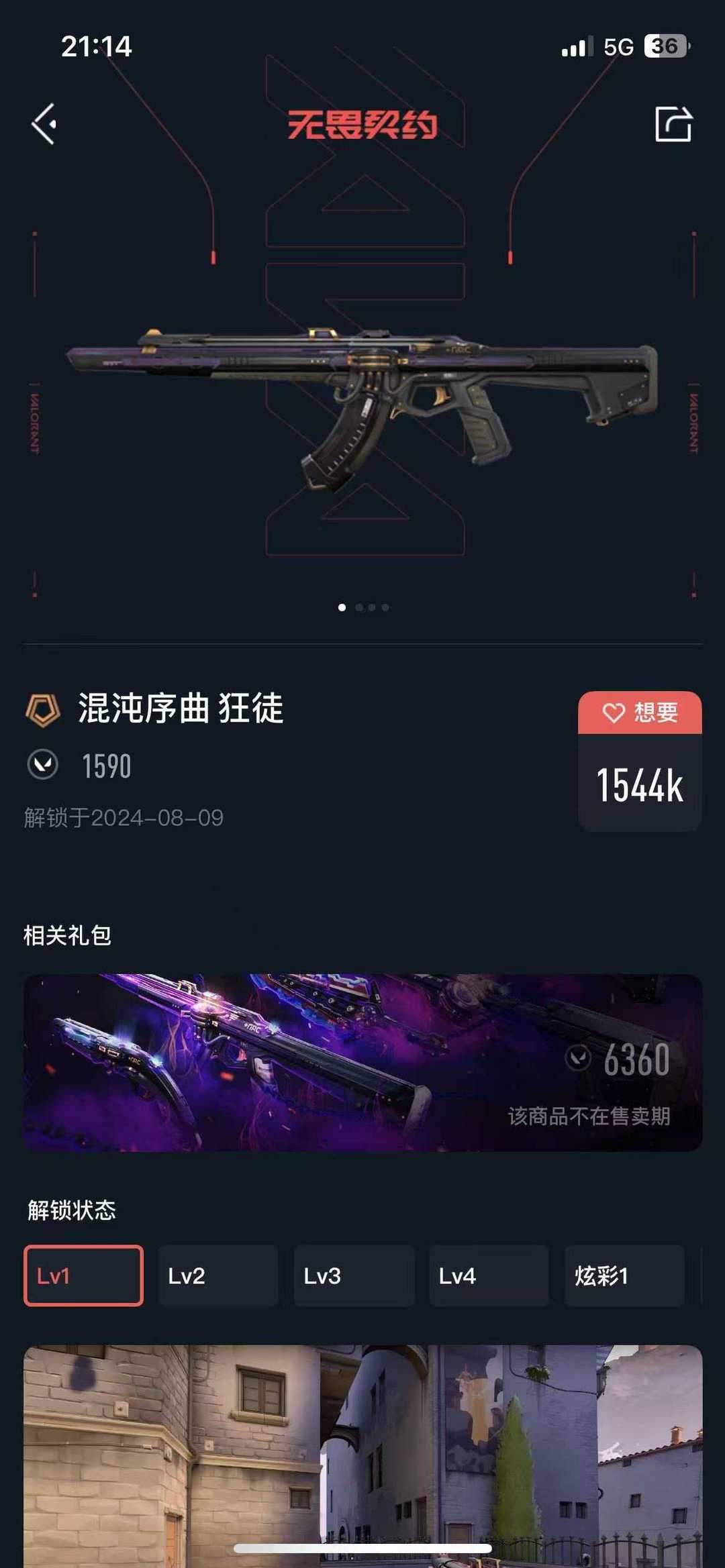Switch to Lv2 unlock level
Screen dimensions: 725x1568
coord(218,1275)
